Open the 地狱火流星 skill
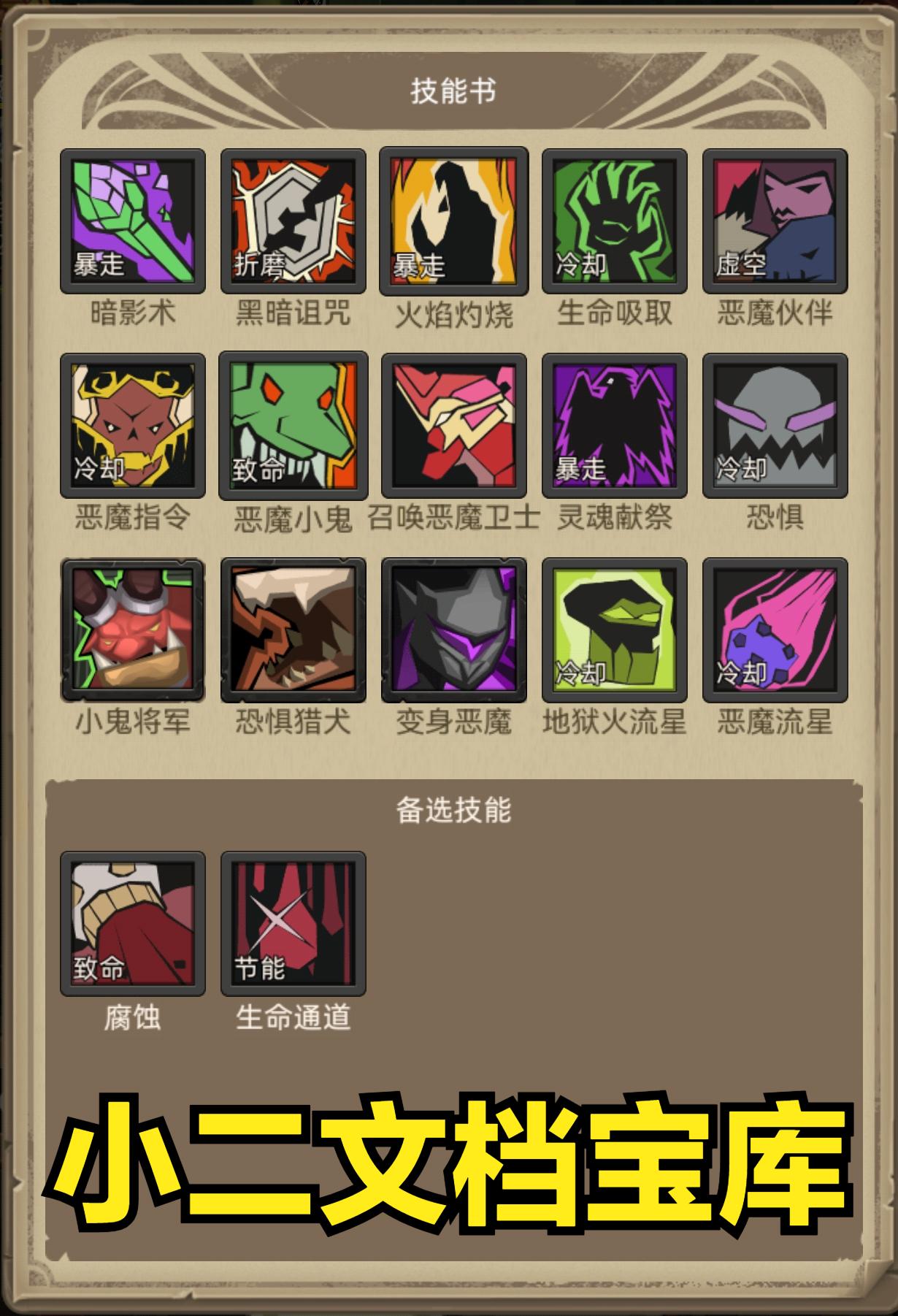898x1316 pixels. coord(614,630)
